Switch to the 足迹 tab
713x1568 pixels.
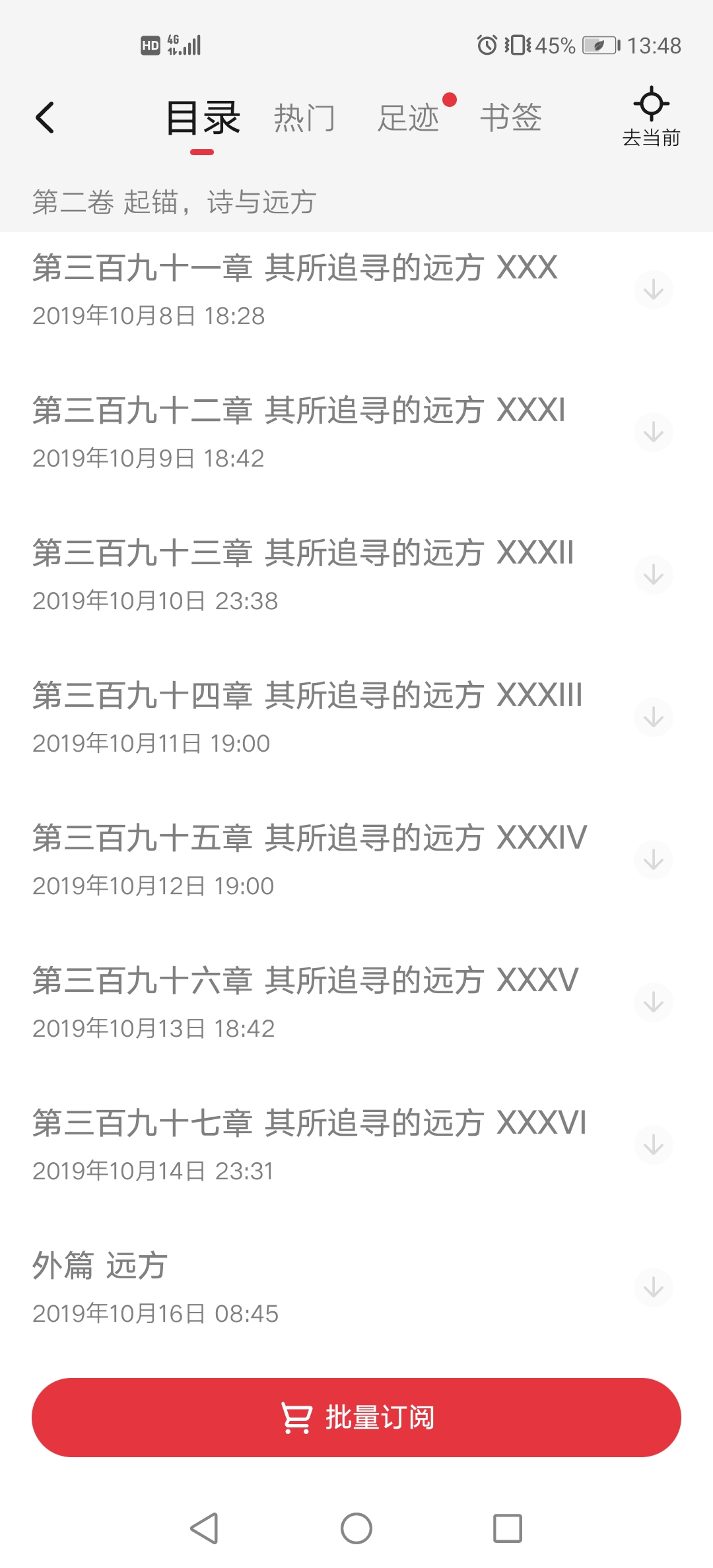(x=409, y=119)
